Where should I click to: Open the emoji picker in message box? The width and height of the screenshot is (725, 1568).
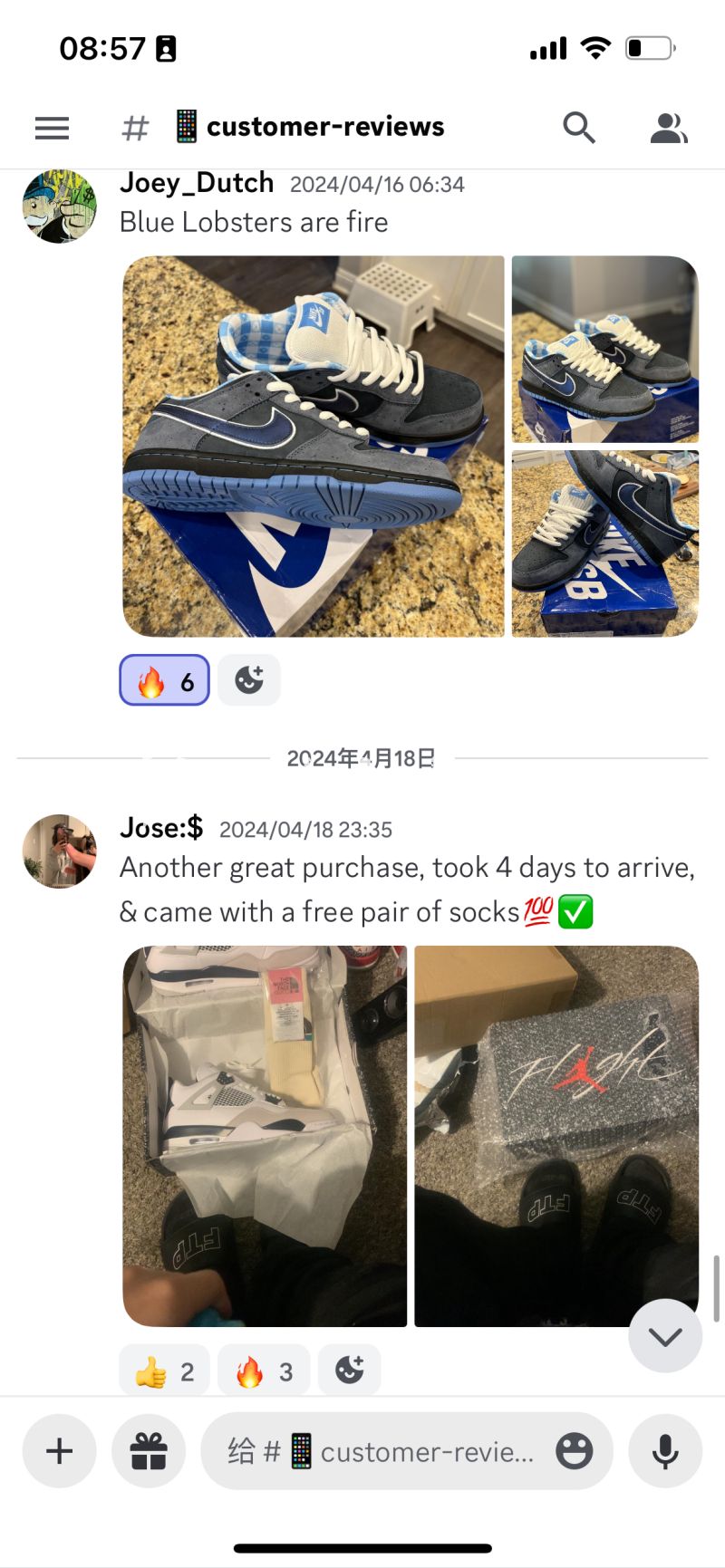[x=575, y=1451]
